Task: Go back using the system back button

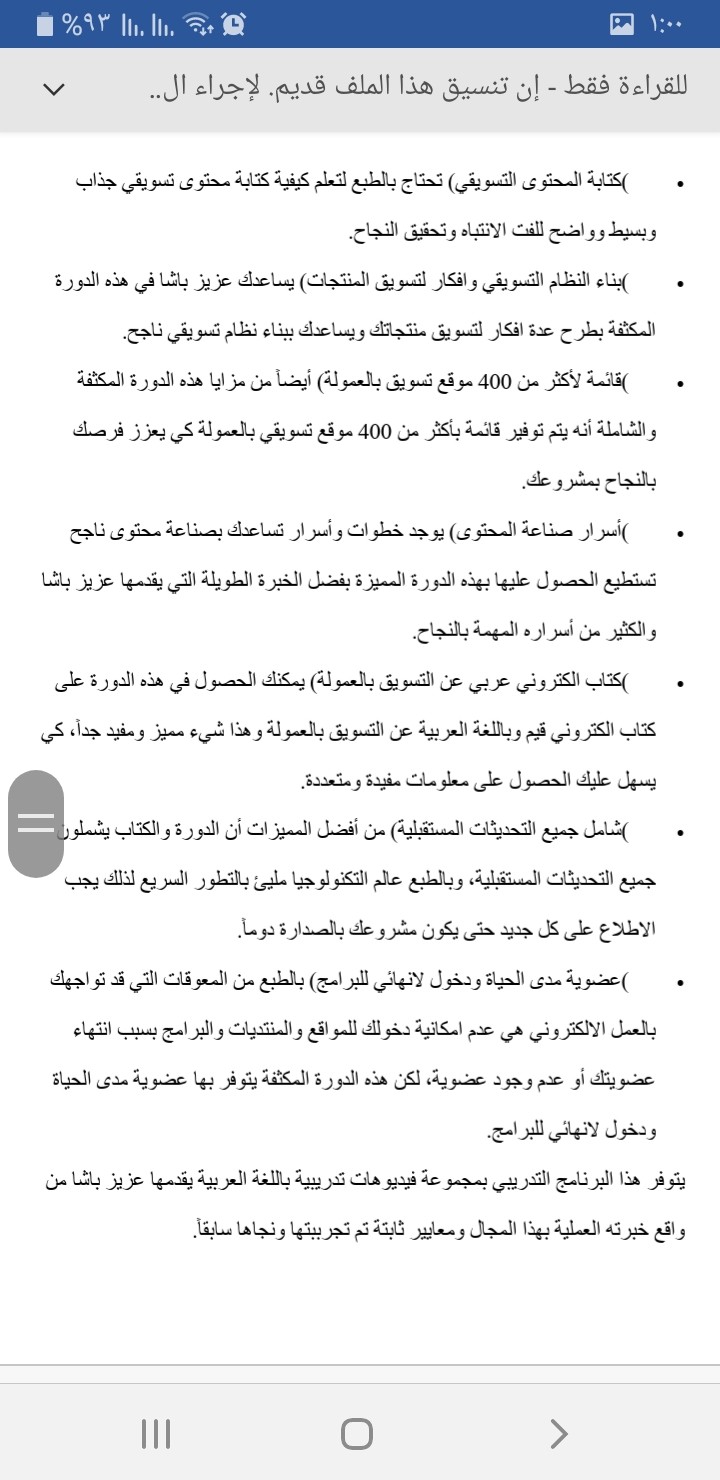Action: 559,1434
